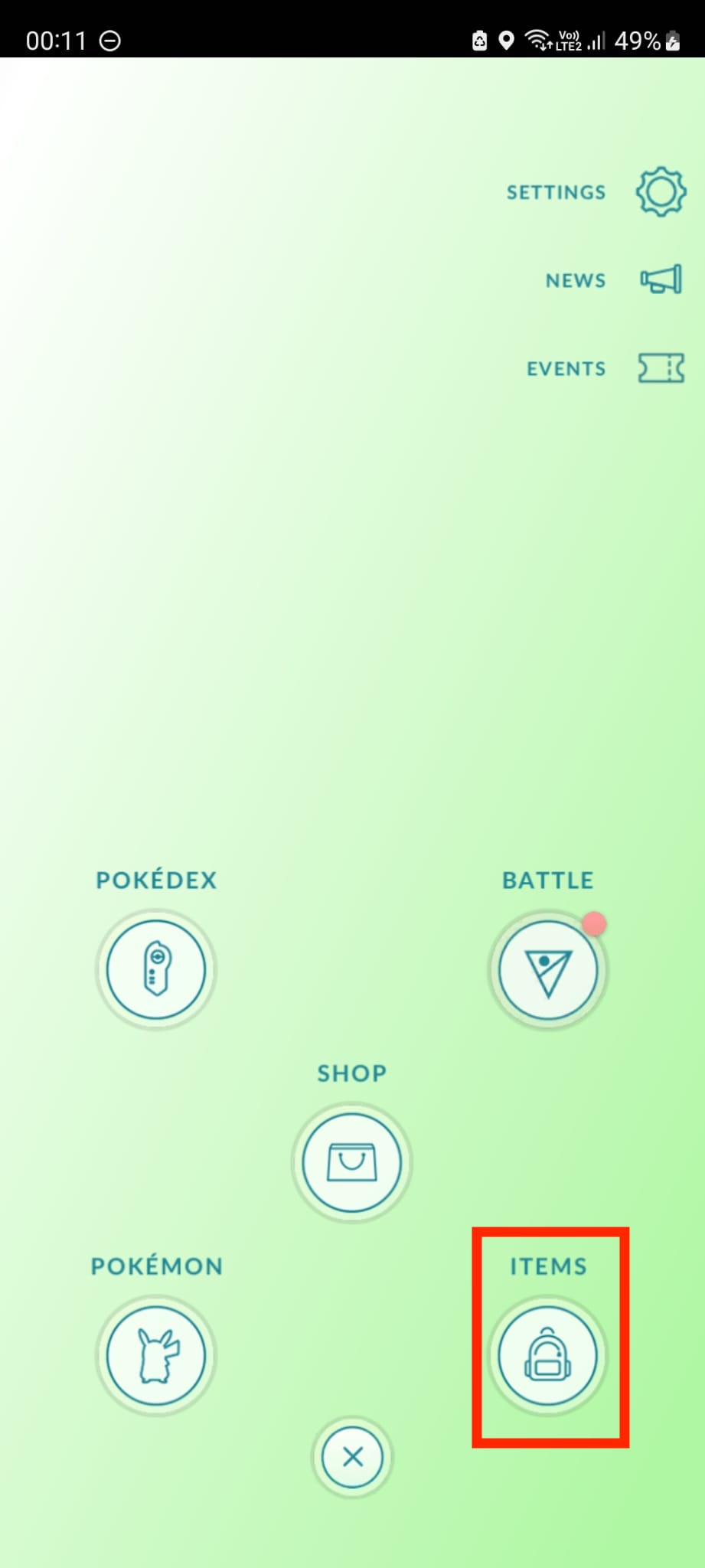Open the News megaphone
The image size is (705, 1568).
661,279
